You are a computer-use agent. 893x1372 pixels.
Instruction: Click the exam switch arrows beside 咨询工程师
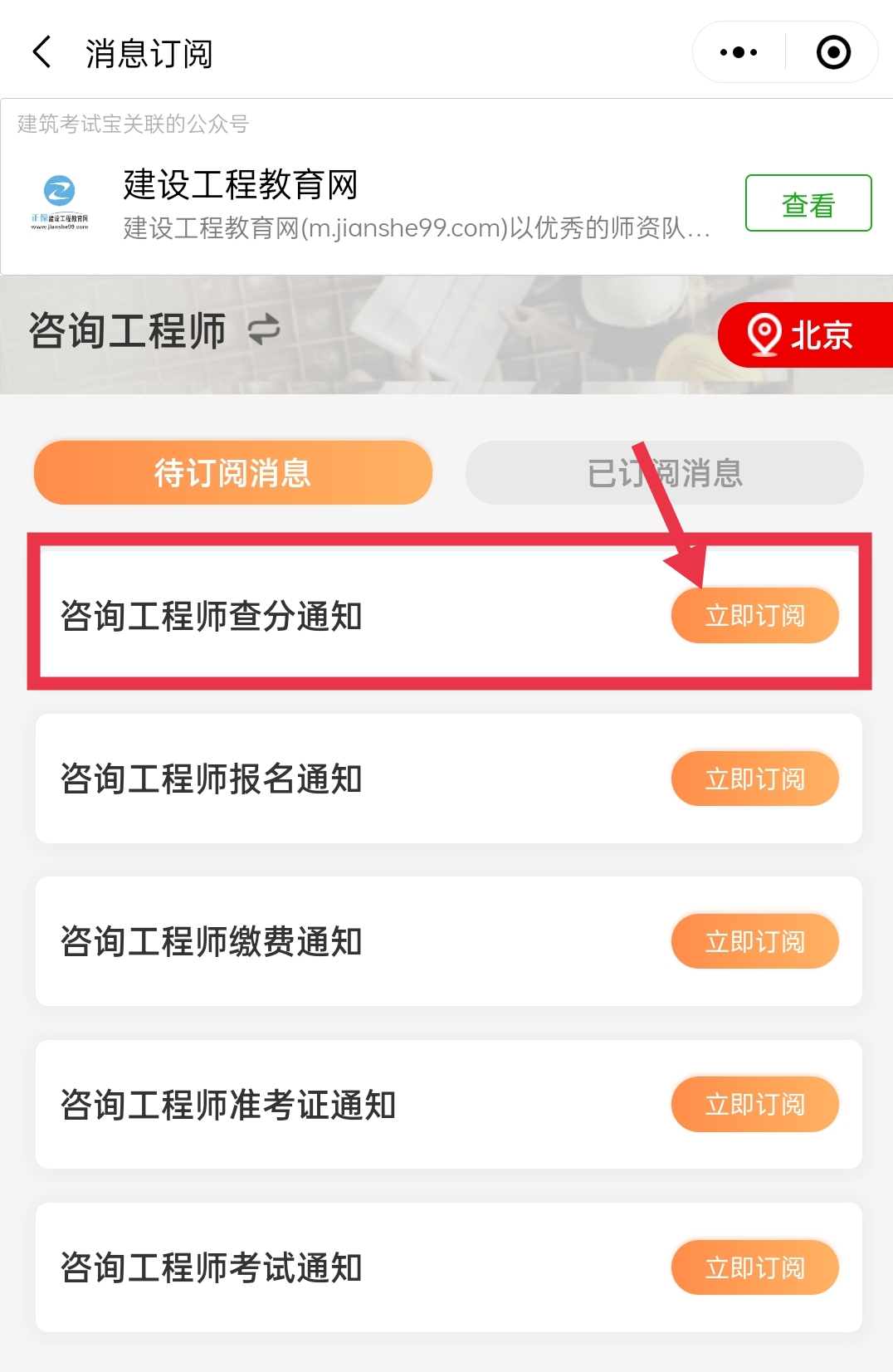tap(261, 329)
